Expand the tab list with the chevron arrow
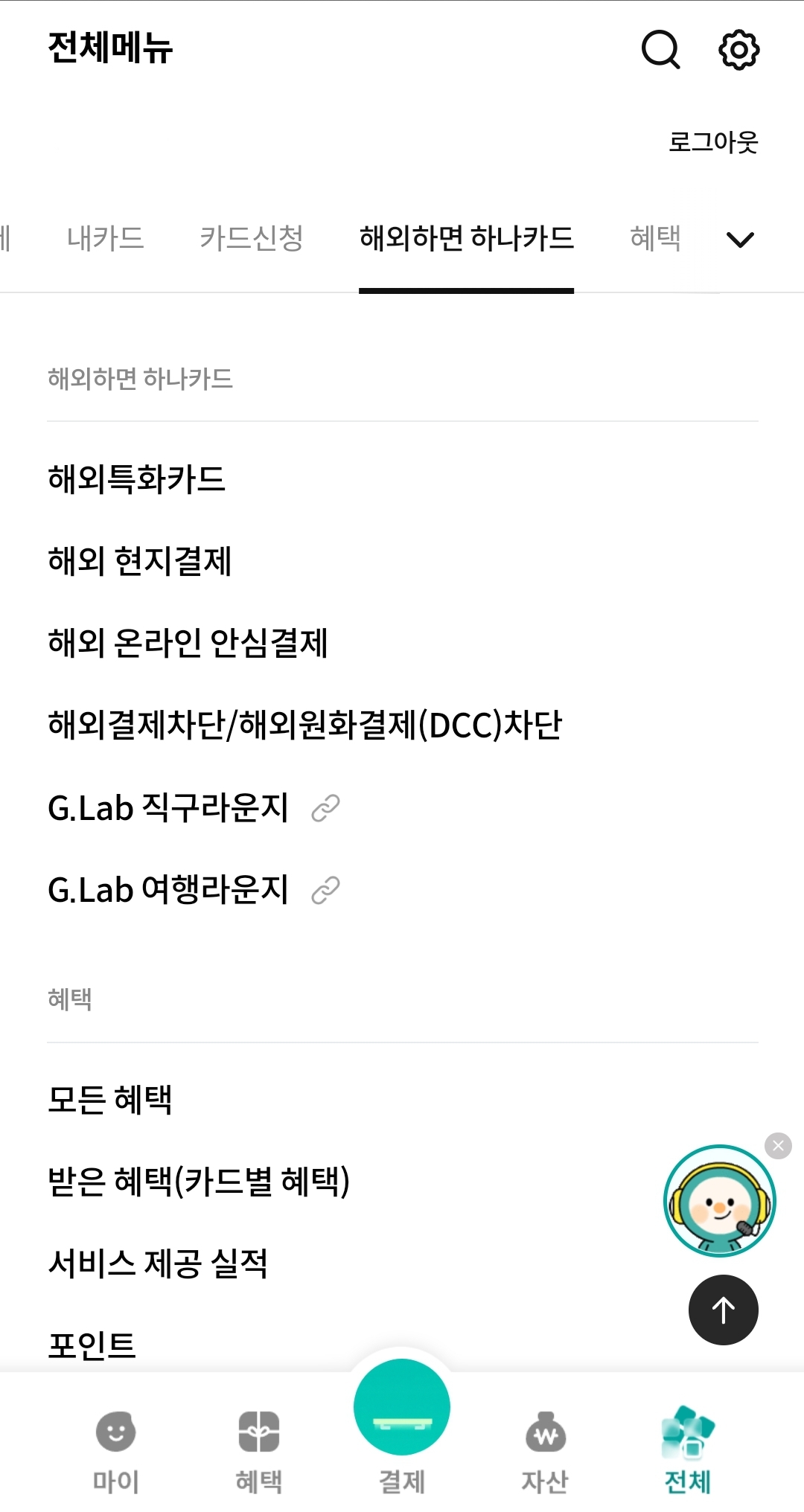804x1512 pixels. [x=739, y=240]
